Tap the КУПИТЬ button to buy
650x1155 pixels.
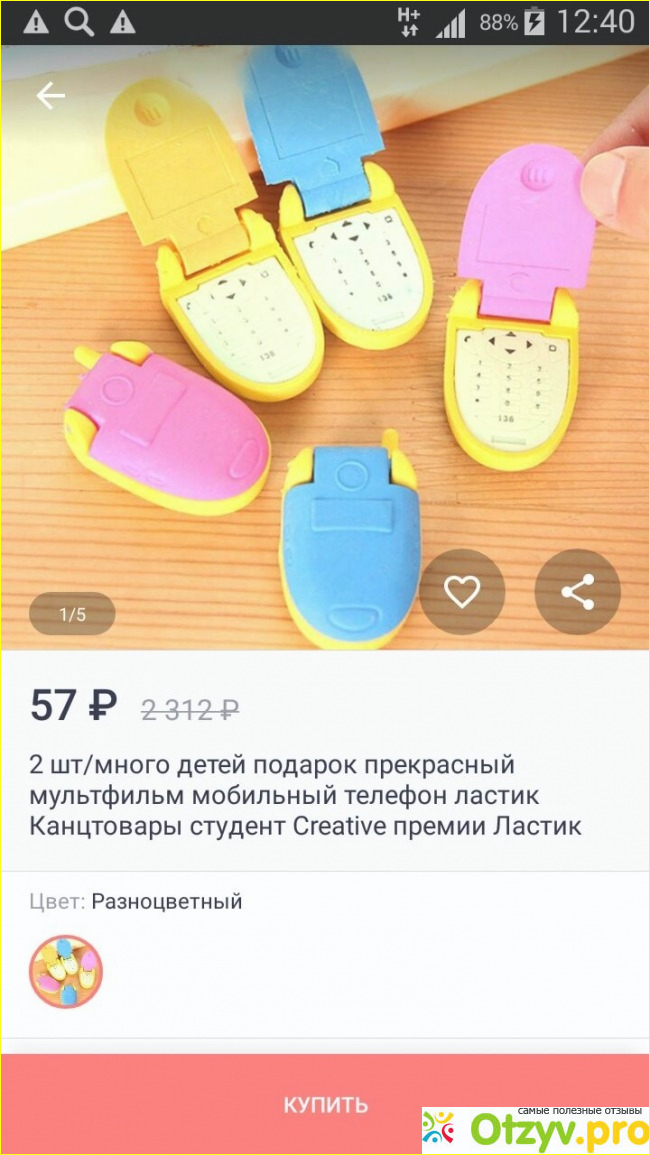click(325, 1104)
